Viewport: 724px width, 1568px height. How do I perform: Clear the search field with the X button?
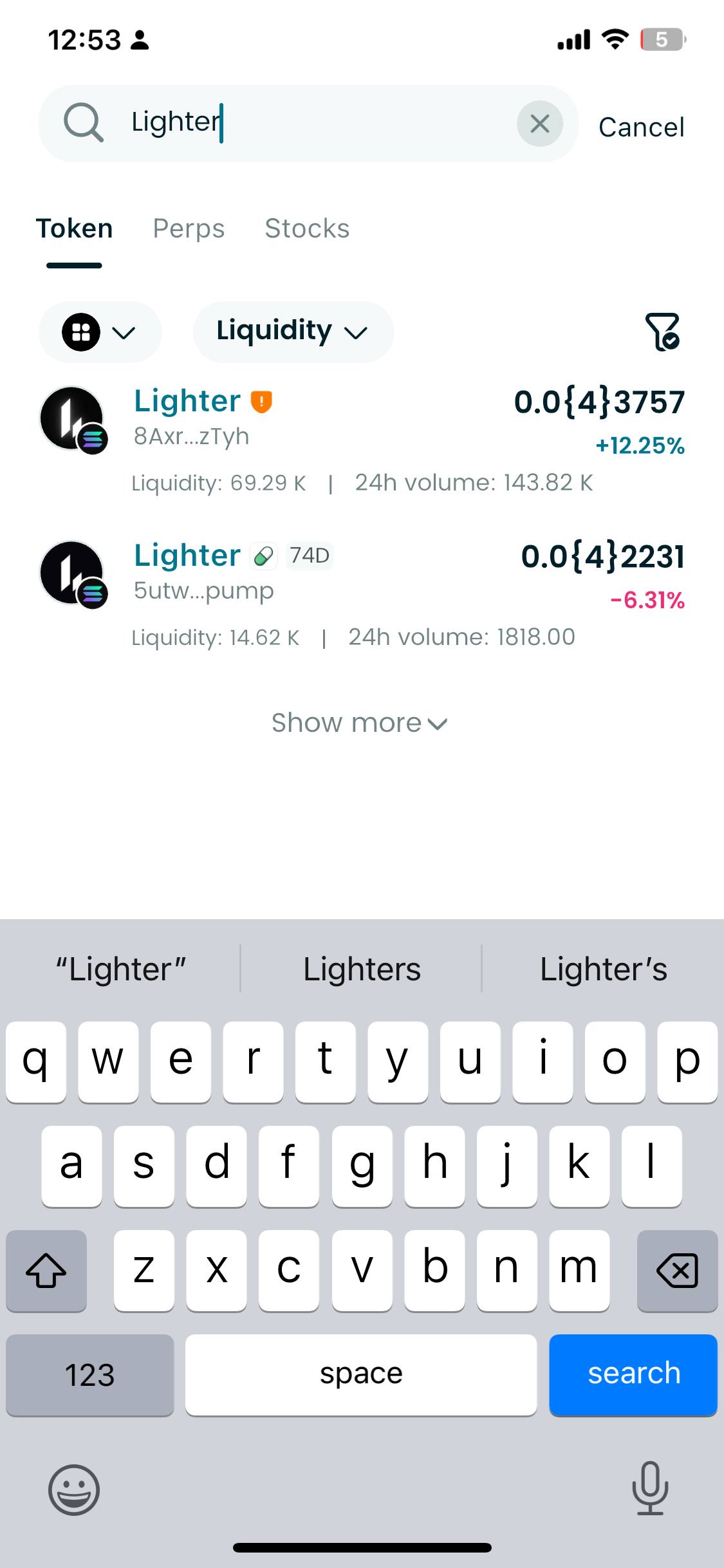pos(539,124)
